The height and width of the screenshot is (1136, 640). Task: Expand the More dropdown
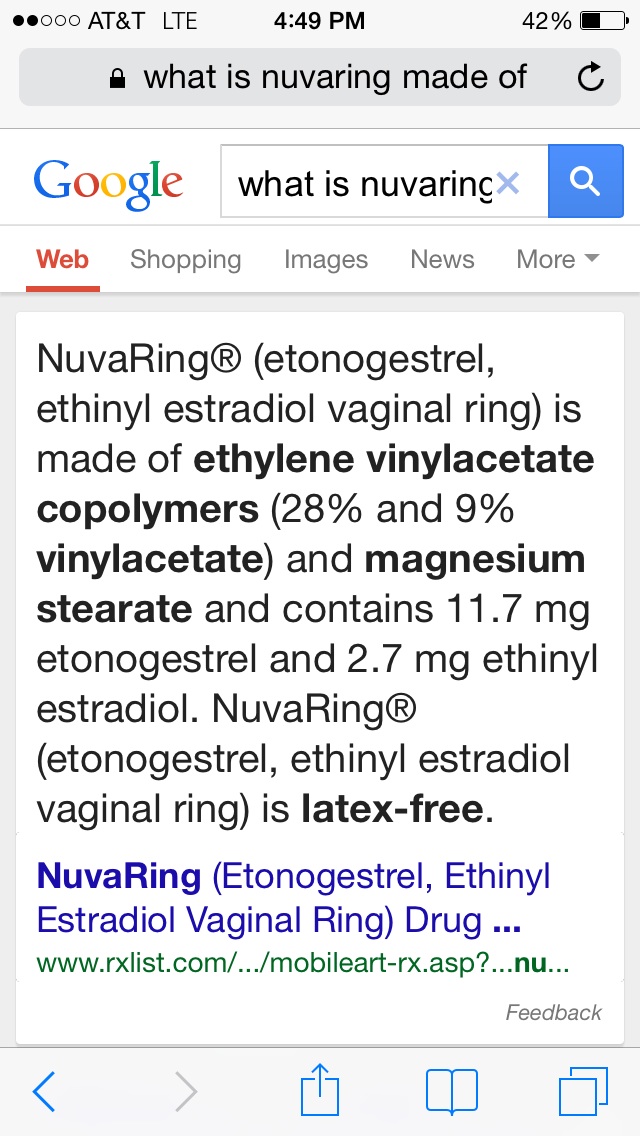(557, 260)
